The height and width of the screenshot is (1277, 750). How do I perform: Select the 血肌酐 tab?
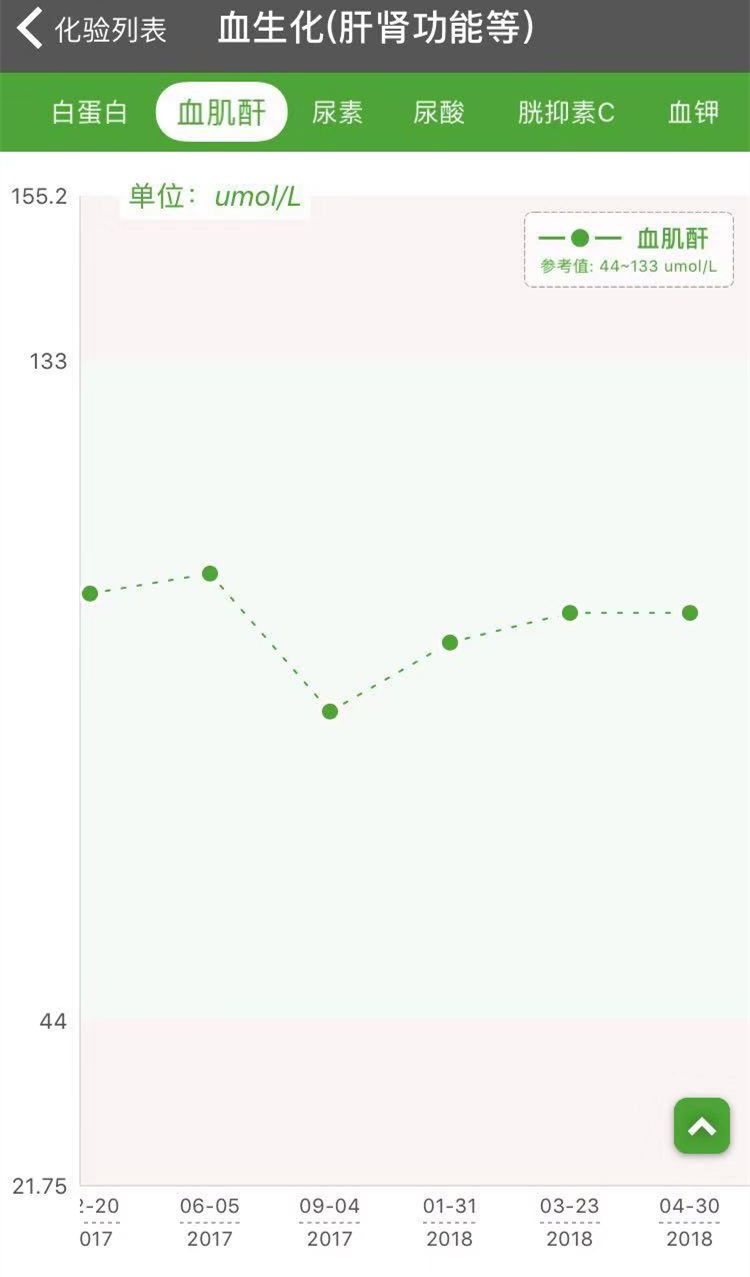click(x=222, y=112)
